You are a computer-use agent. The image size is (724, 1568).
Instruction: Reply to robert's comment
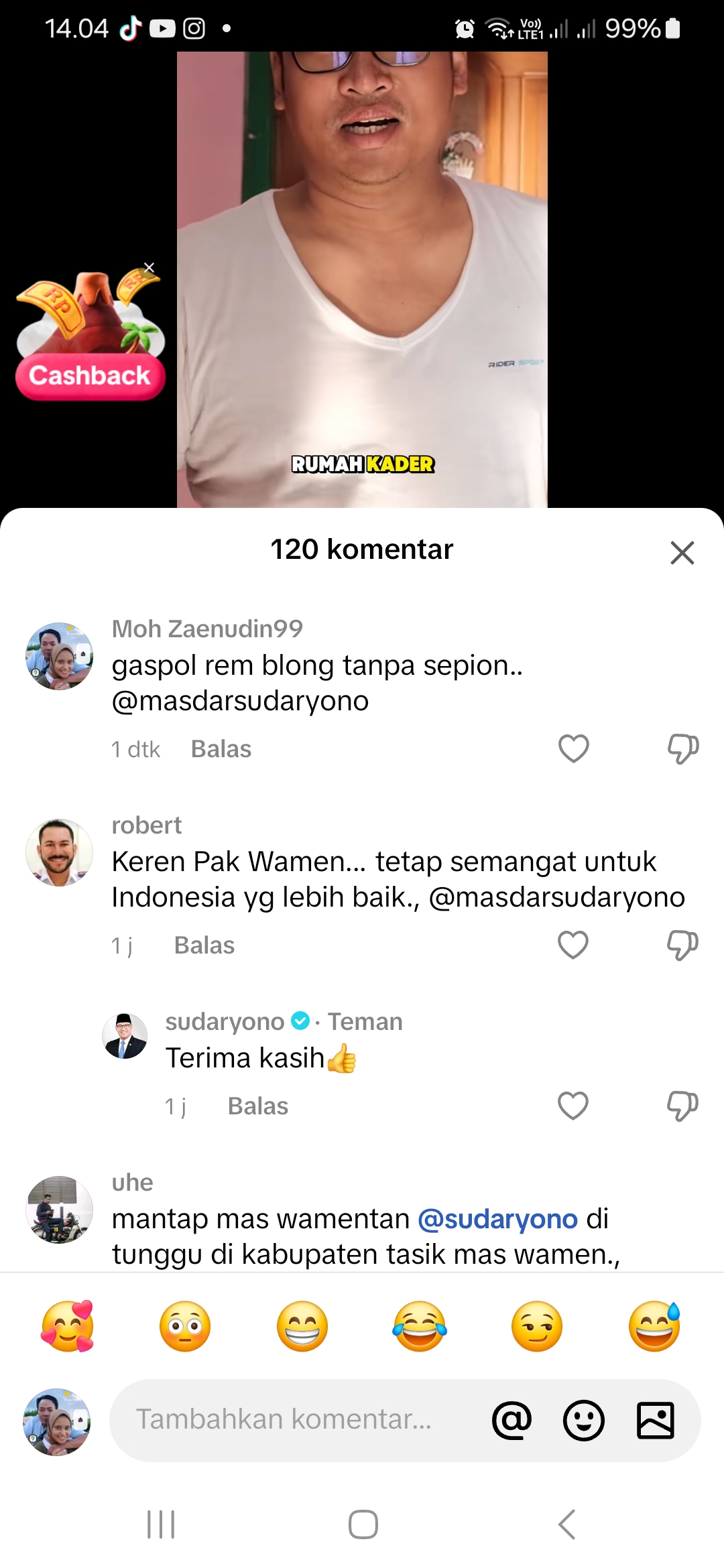204,945
